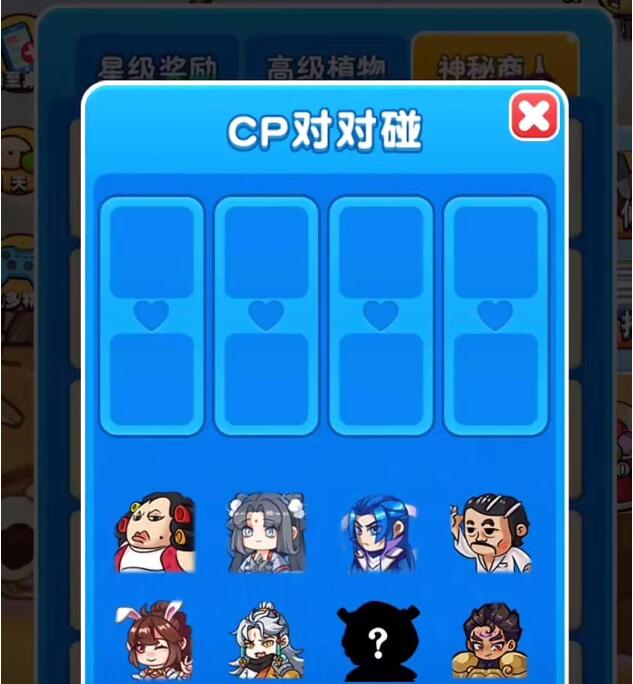Choose the blue-haired swordsman avatar

click(x=376, y=532)
